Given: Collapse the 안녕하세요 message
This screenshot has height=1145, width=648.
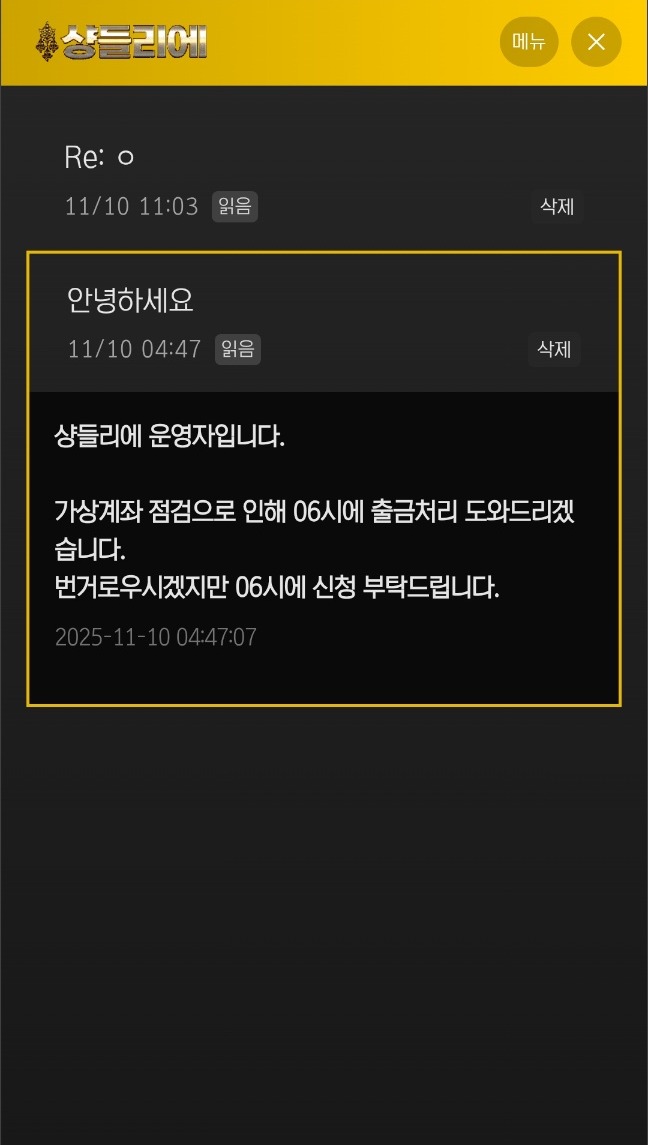Looking at the screenshot, I should tap(130, 300).
